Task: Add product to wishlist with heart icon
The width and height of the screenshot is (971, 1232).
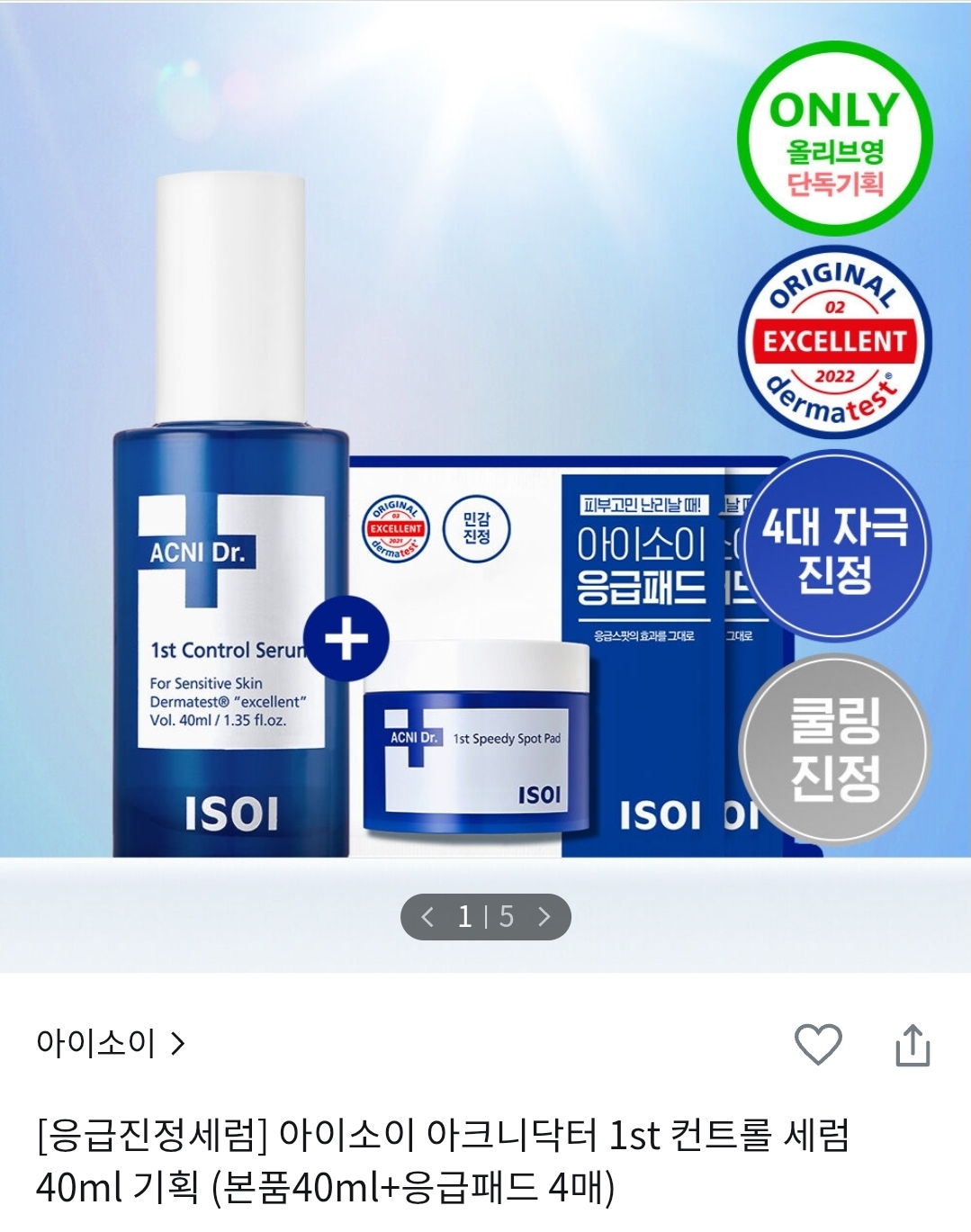Action: [x=817, y=1044]
